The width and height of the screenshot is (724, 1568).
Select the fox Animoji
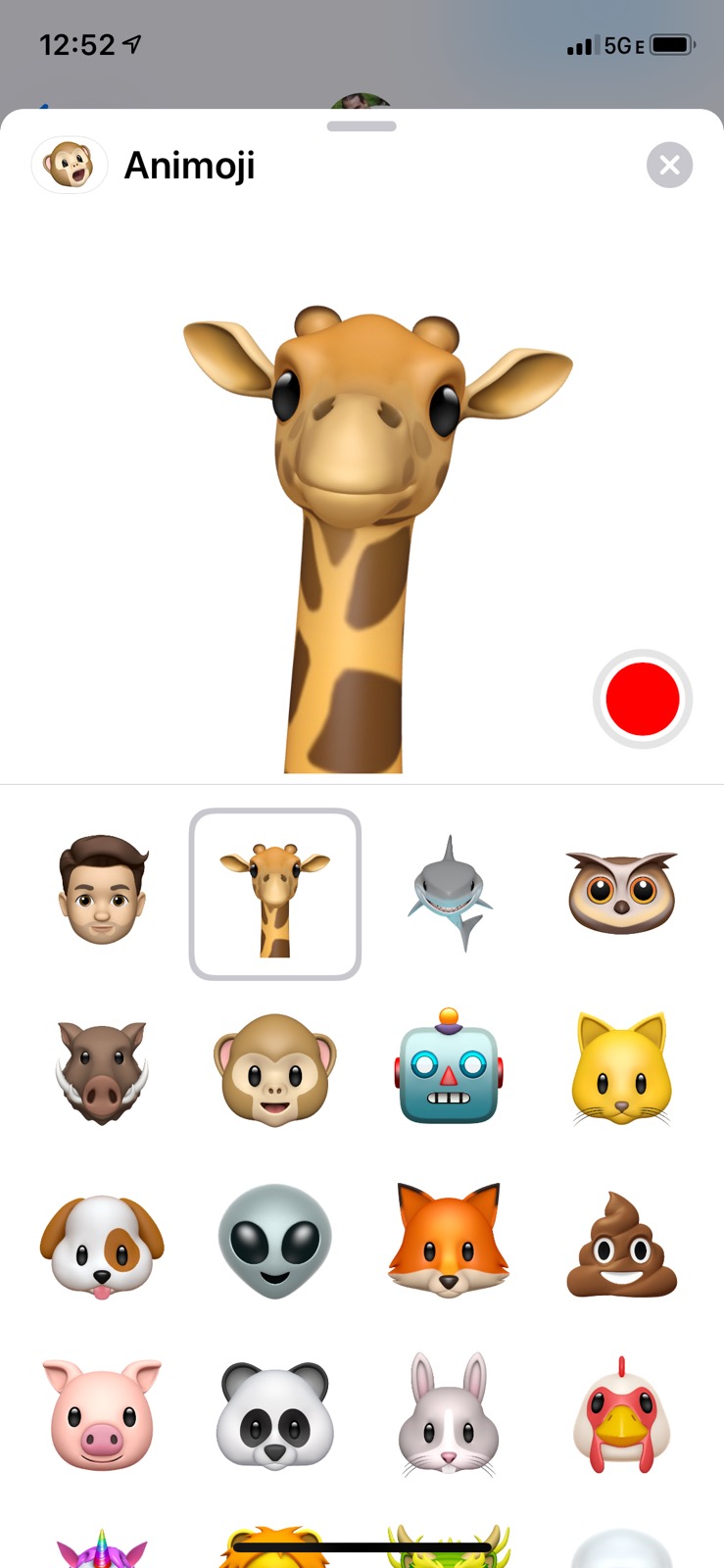click(449, 1241)
